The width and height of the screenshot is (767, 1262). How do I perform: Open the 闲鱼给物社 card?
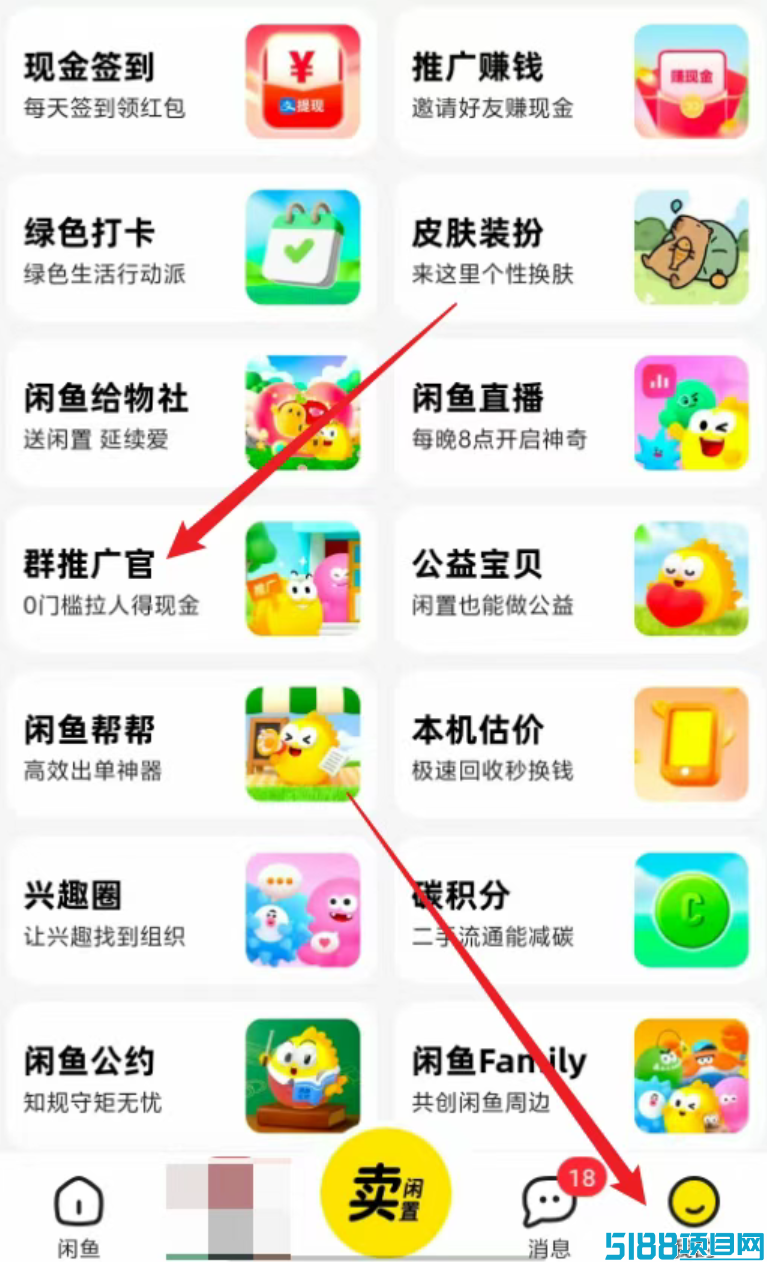tap(190, 413)
